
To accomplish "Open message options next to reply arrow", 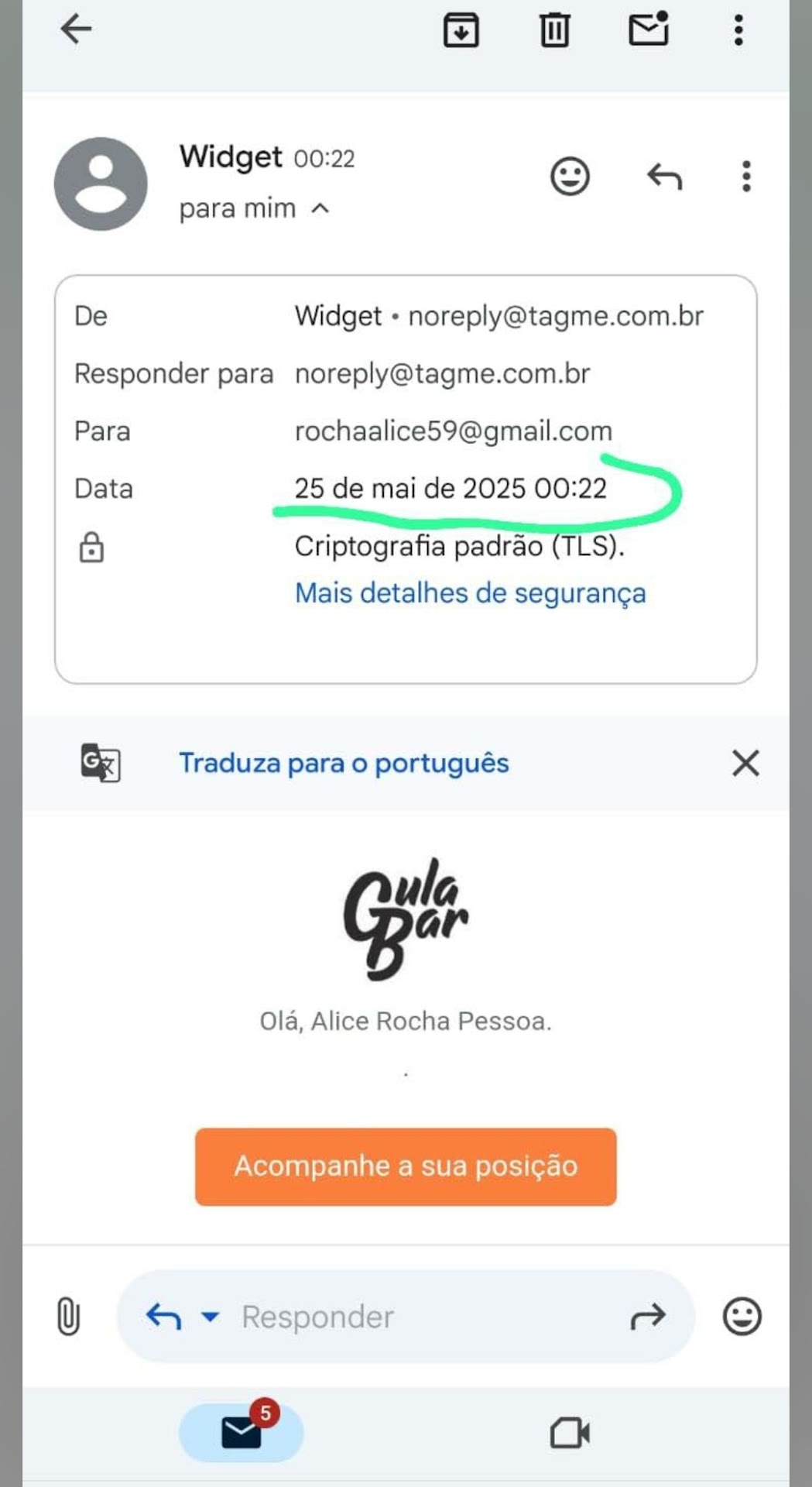I will pos(746,177).
